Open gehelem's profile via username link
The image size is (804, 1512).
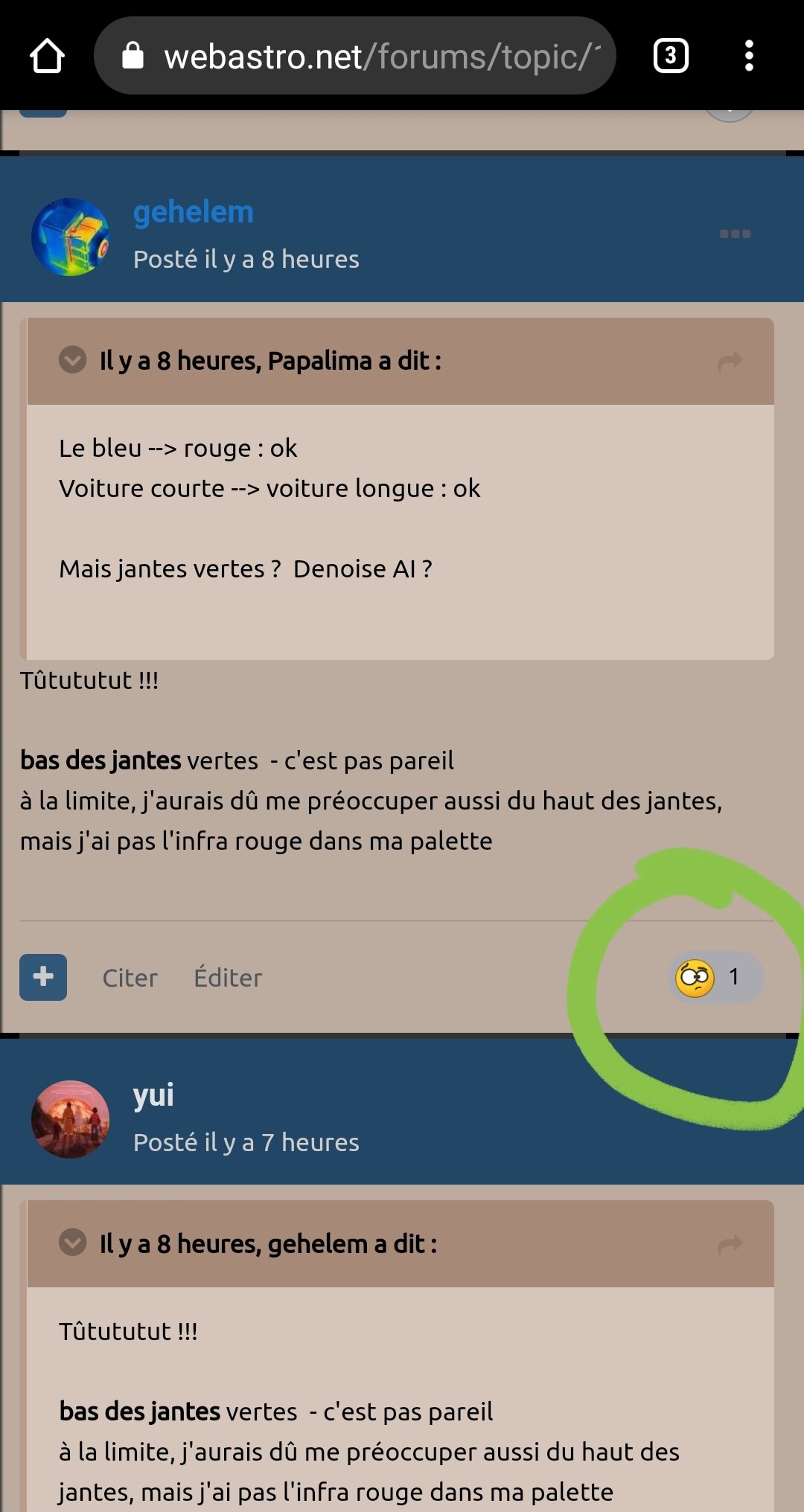click(x=194, y=213)
